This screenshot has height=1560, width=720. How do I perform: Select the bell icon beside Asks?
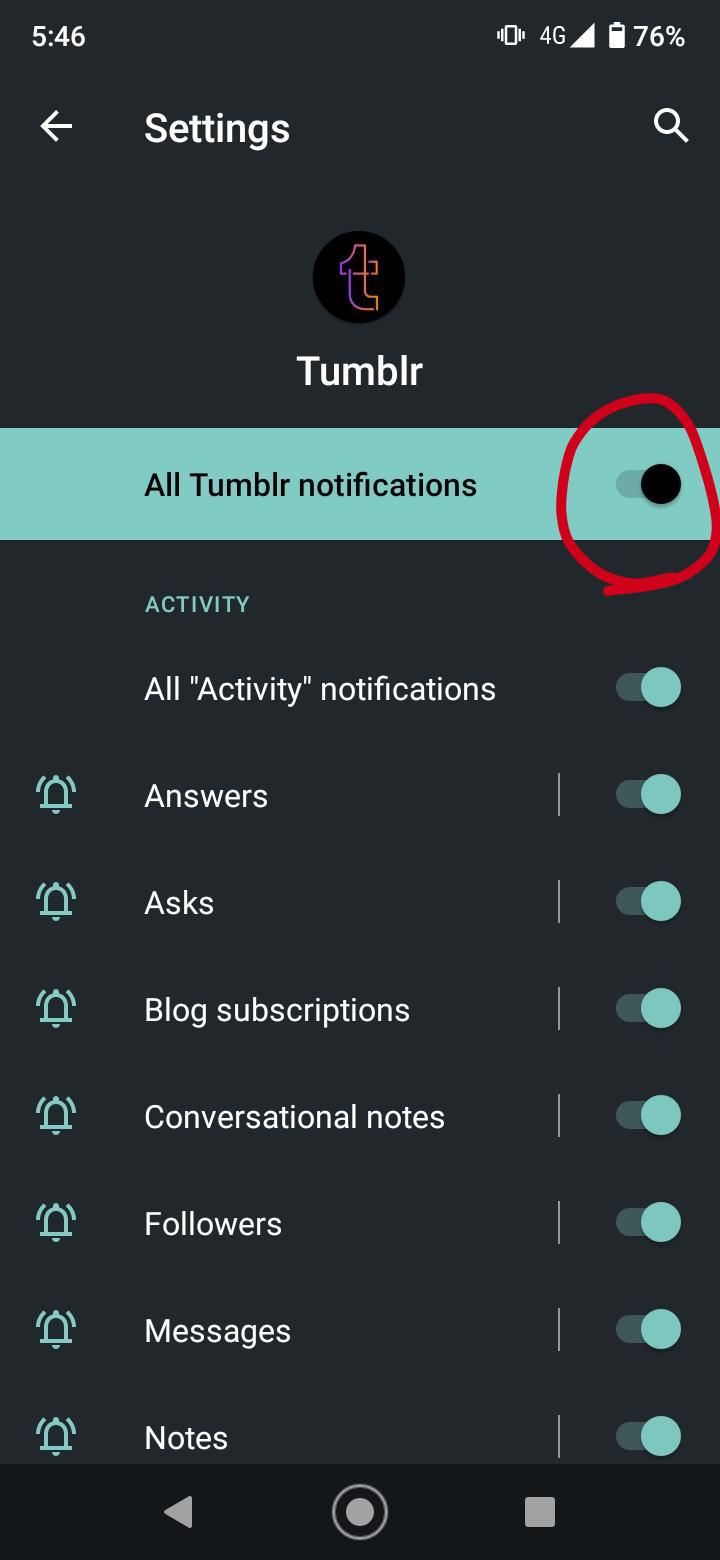pos(56,901)
